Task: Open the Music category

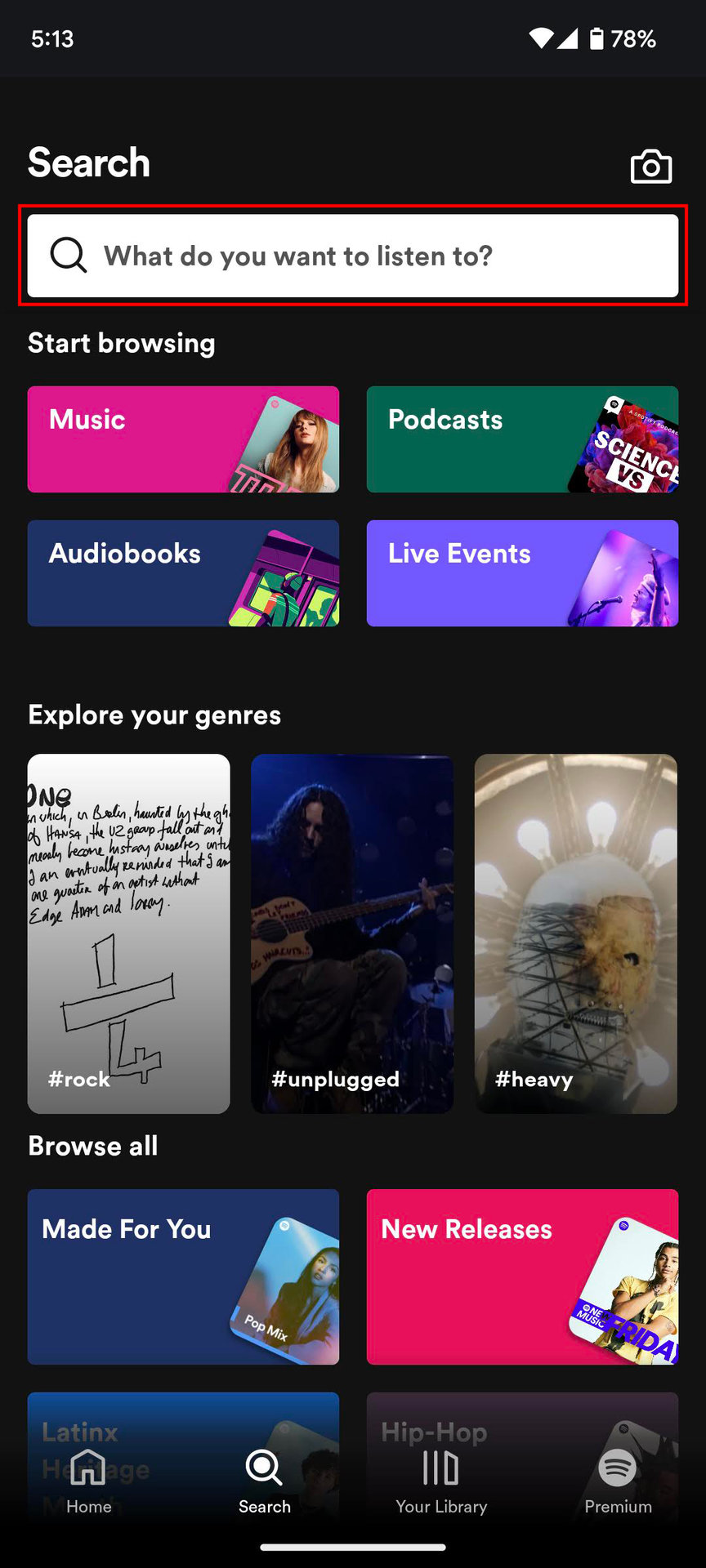Action: coord(183,439)
